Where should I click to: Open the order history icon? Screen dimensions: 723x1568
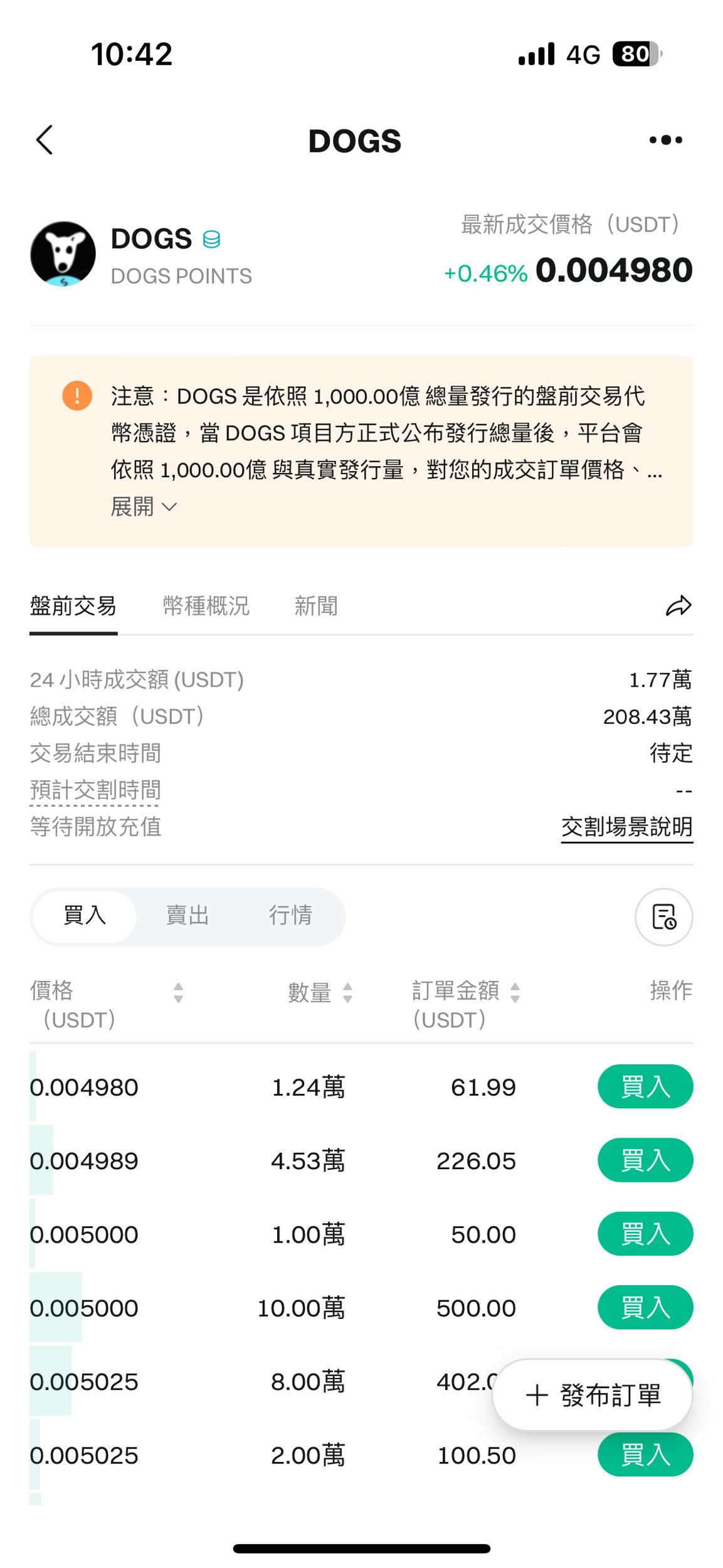point(663,916)
